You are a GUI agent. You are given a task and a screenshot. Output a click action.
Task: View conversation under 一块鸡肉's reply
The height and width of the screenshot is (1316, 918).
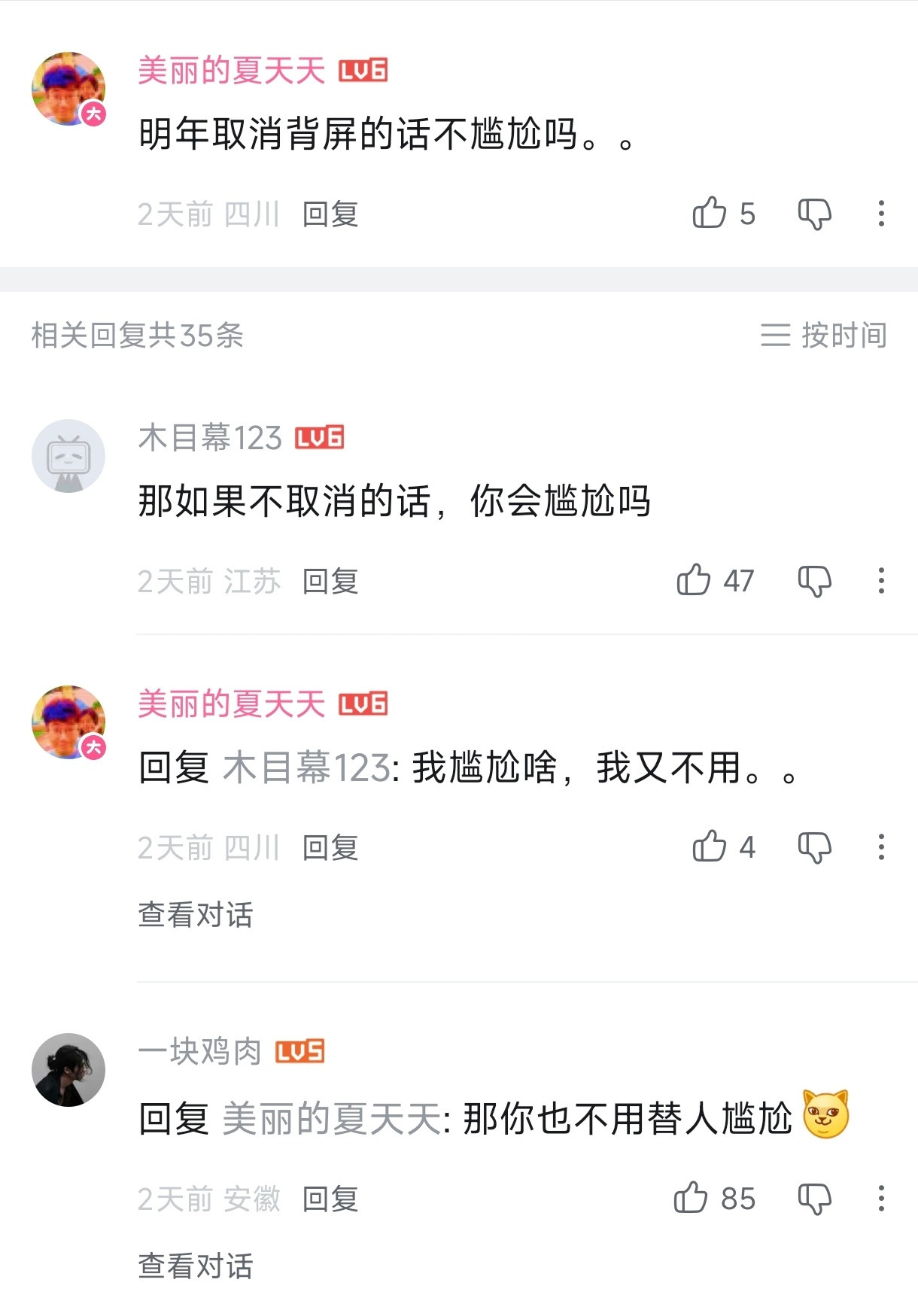pos(196,1266)
